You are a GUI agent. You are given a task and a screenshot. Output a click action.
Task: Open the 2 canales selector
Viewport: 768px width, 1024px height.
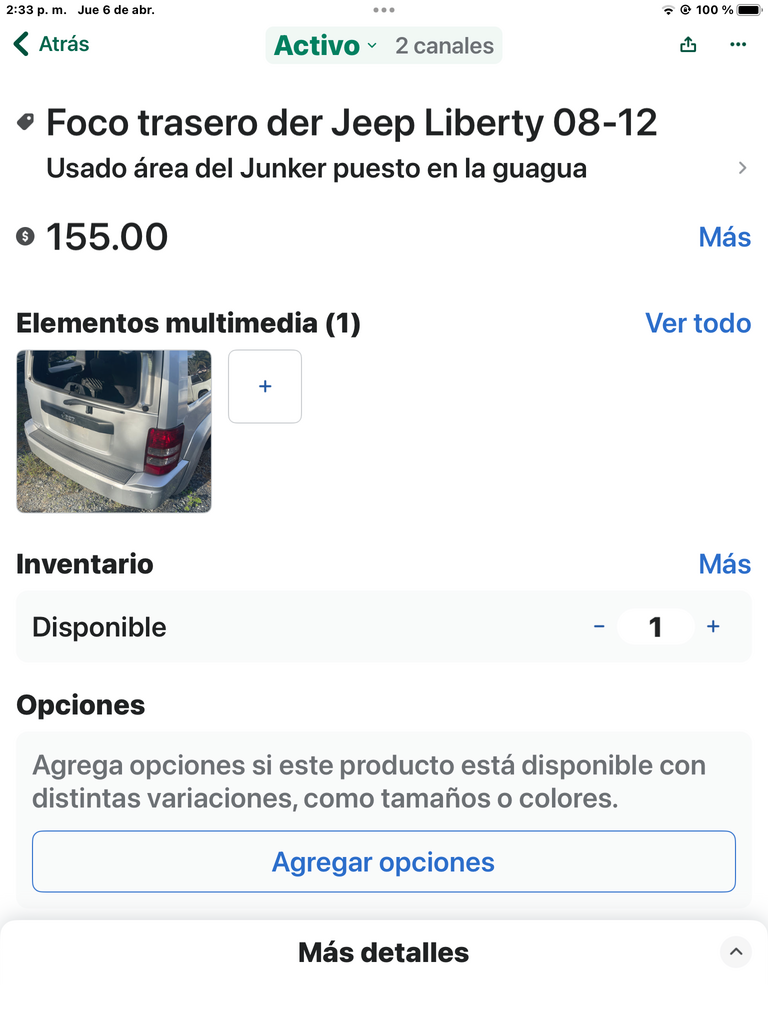click(x=444, y=45)
